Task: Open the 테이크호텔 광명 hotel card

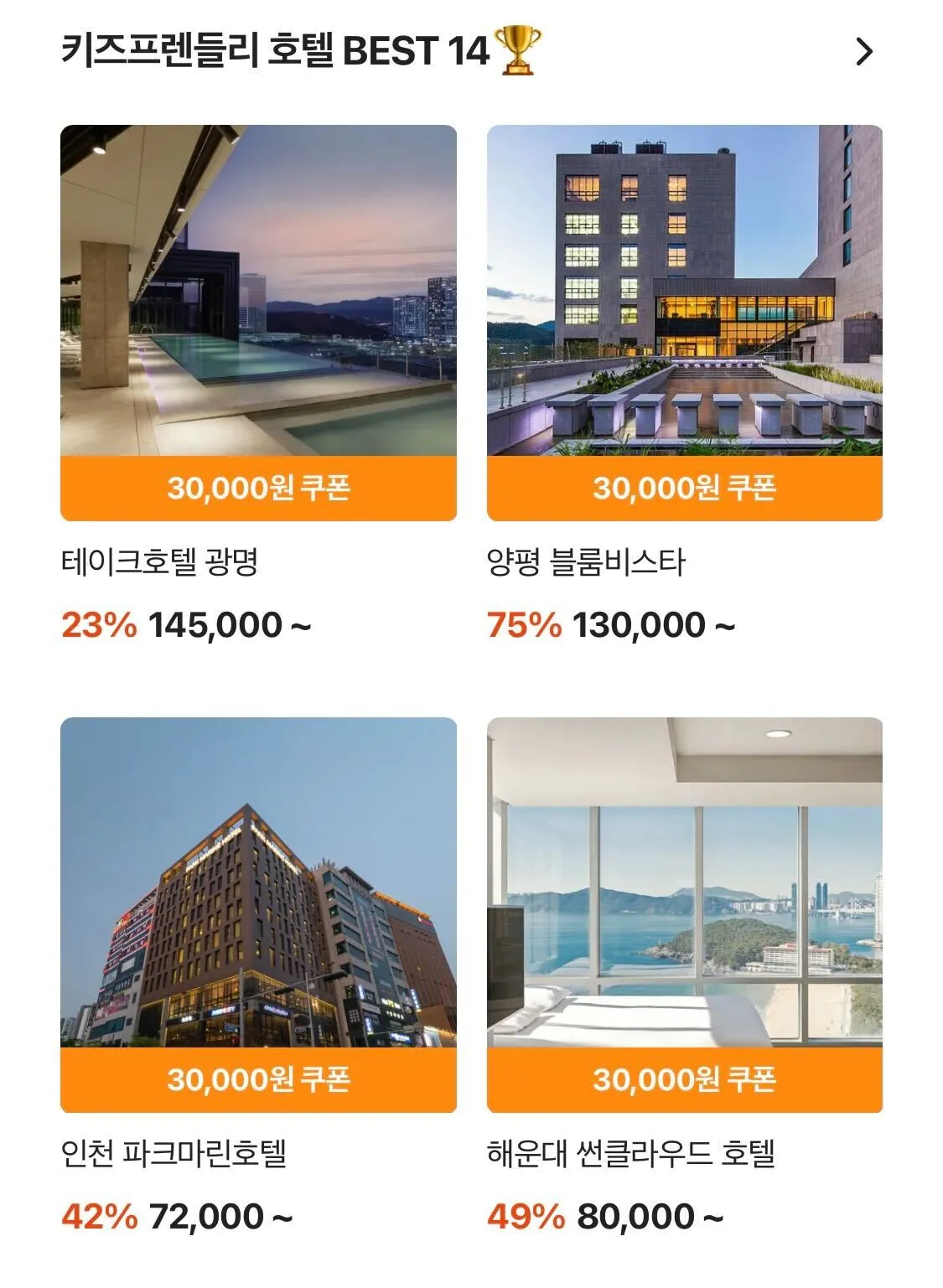Action: click(258, 323)
